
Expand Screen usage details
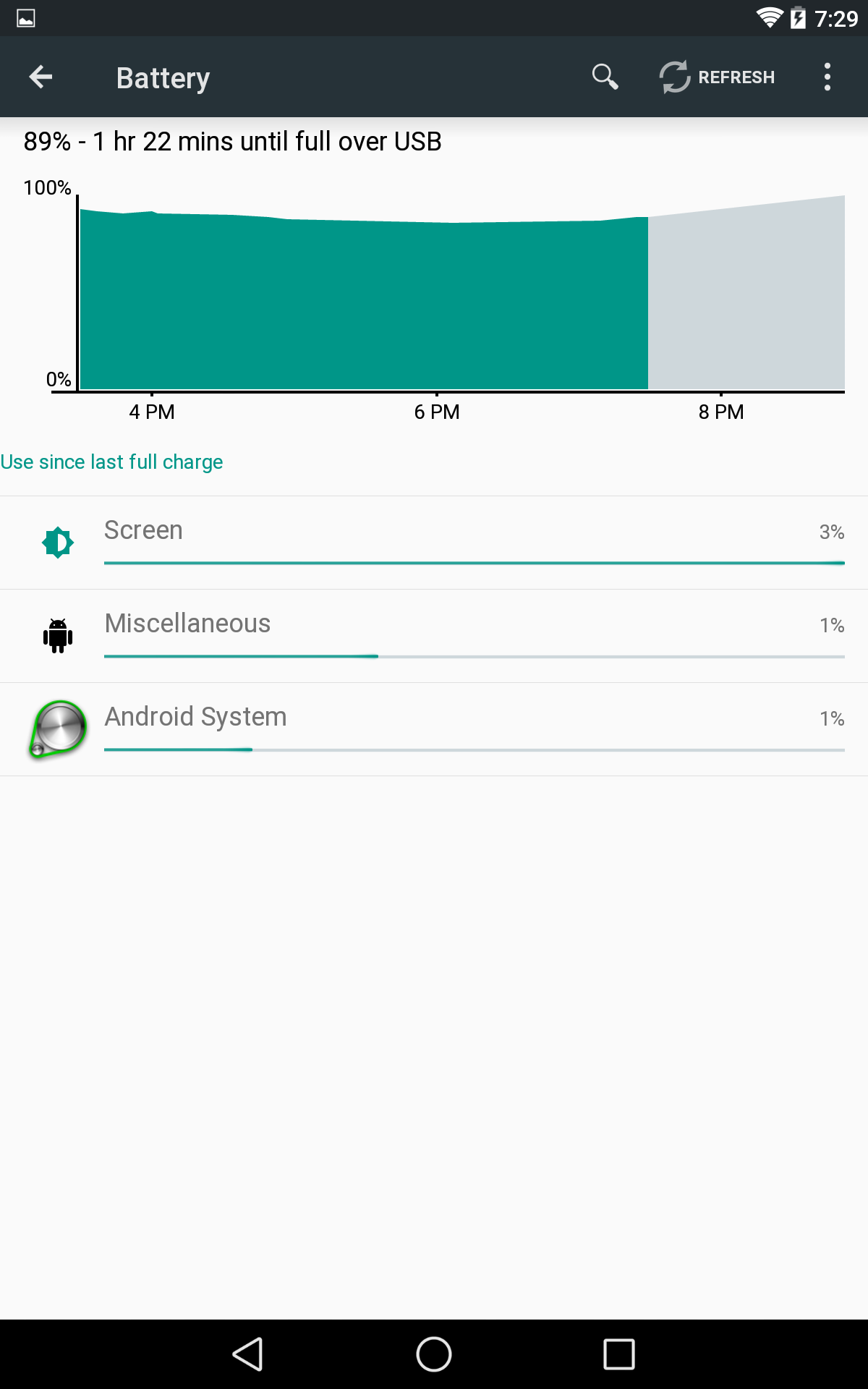click(434, 541)
